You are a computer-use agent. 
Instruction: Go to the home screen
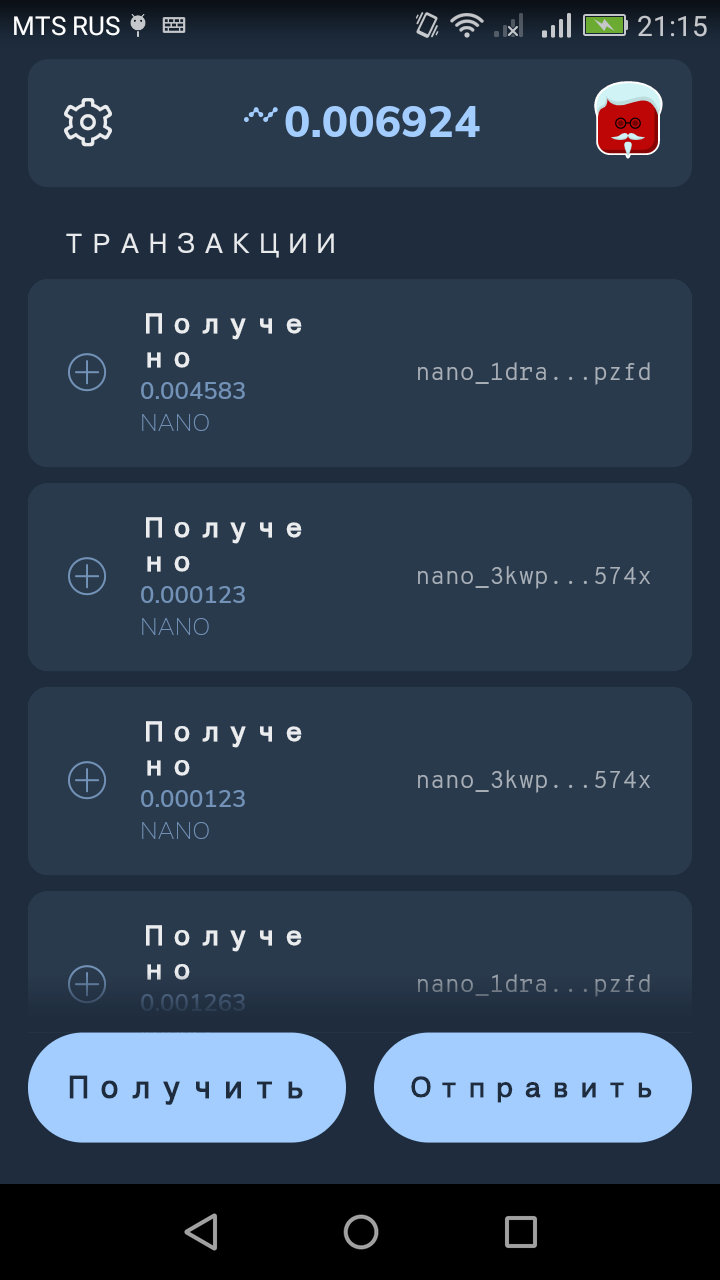361,1231
